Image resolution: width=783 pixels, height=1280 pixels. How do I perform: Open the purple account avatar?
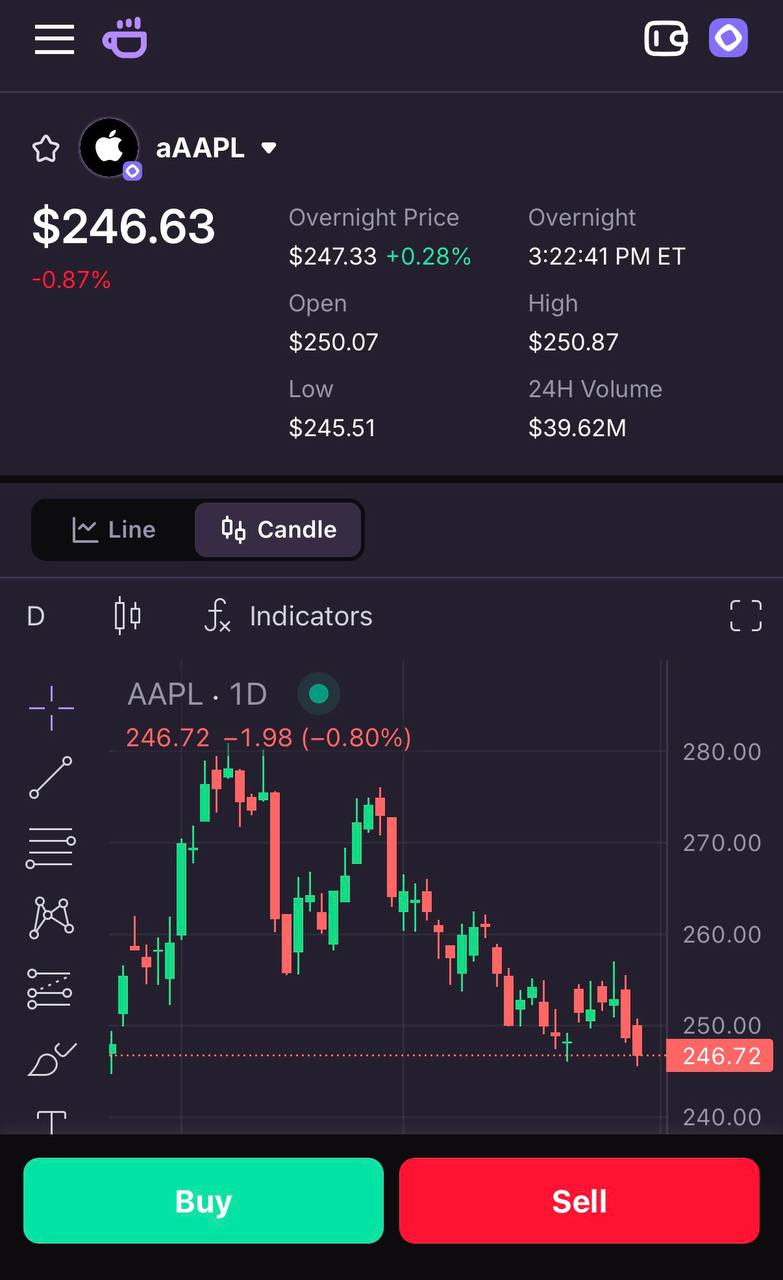(x=728, y=39)
